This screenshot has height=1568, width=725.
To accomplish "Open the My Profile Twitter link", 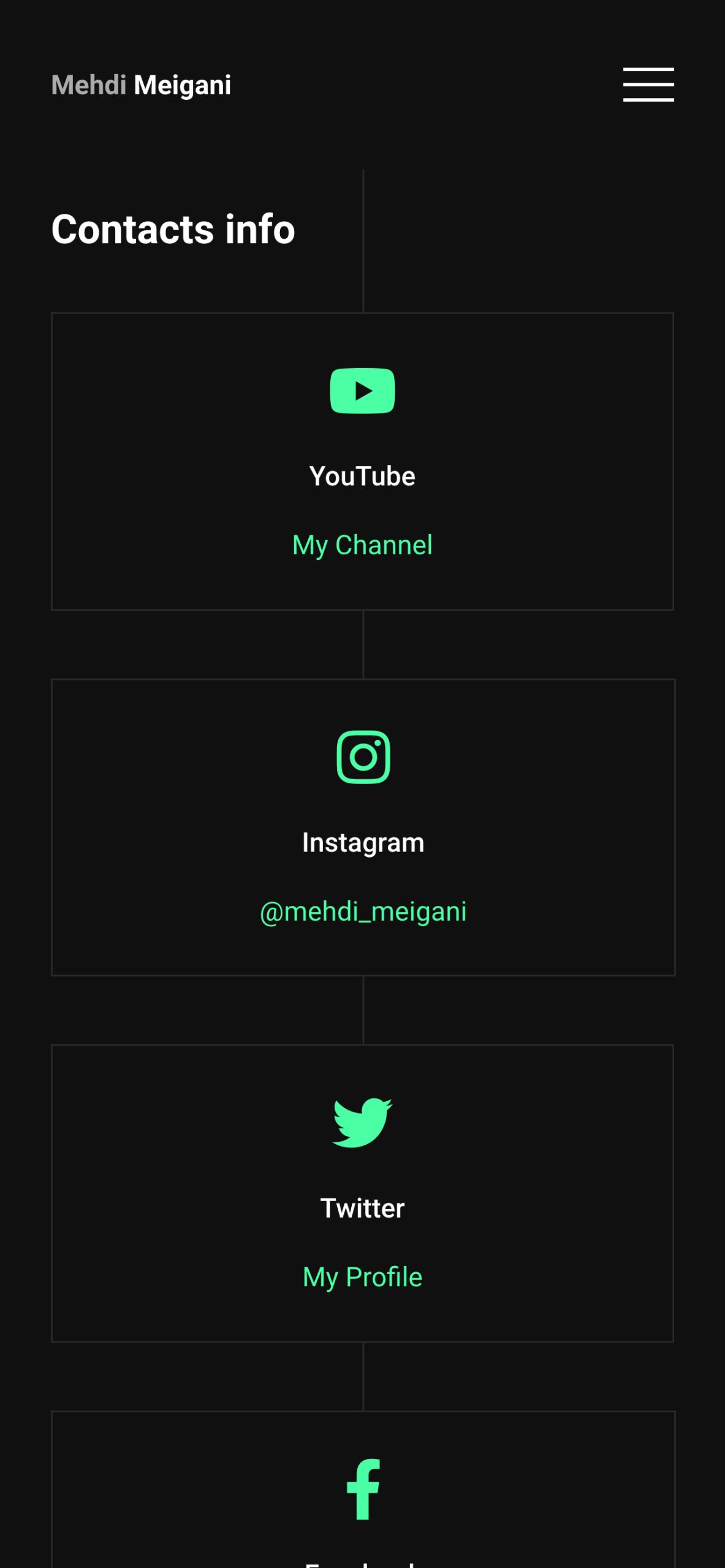I will [x=362, y=1278].
